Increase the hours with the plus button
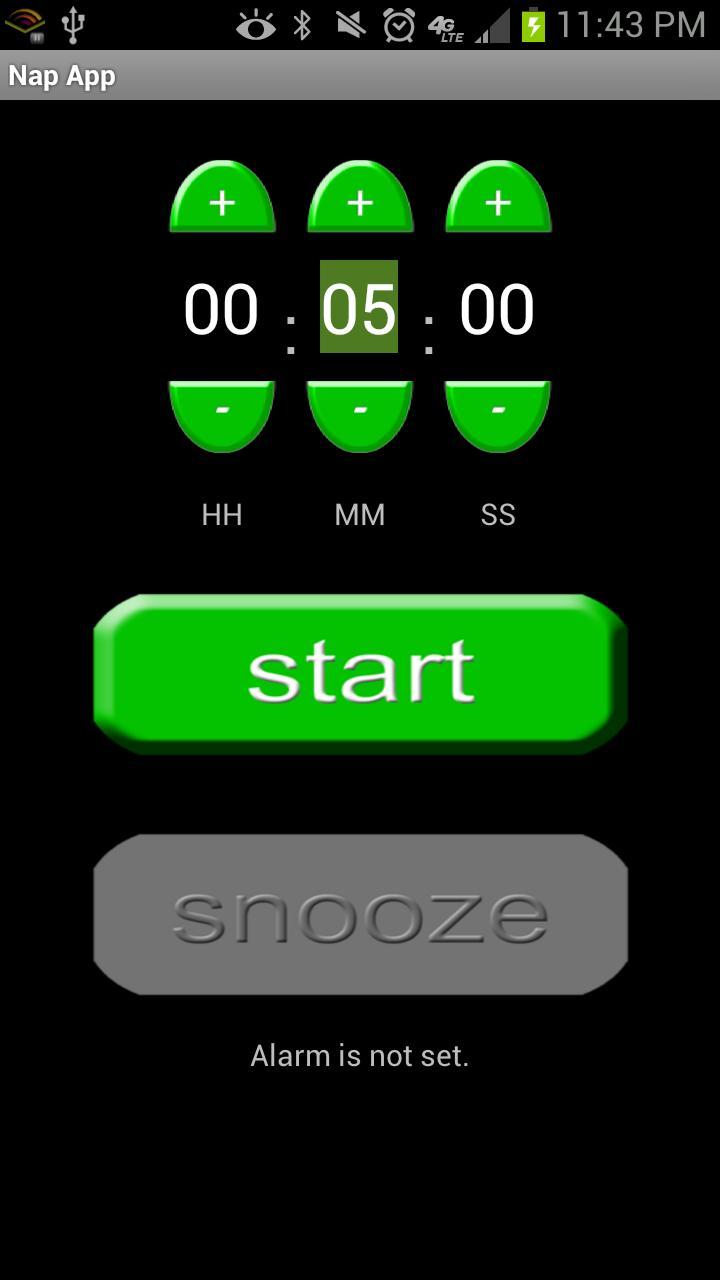720x1280 pixels. coord(222,198)
